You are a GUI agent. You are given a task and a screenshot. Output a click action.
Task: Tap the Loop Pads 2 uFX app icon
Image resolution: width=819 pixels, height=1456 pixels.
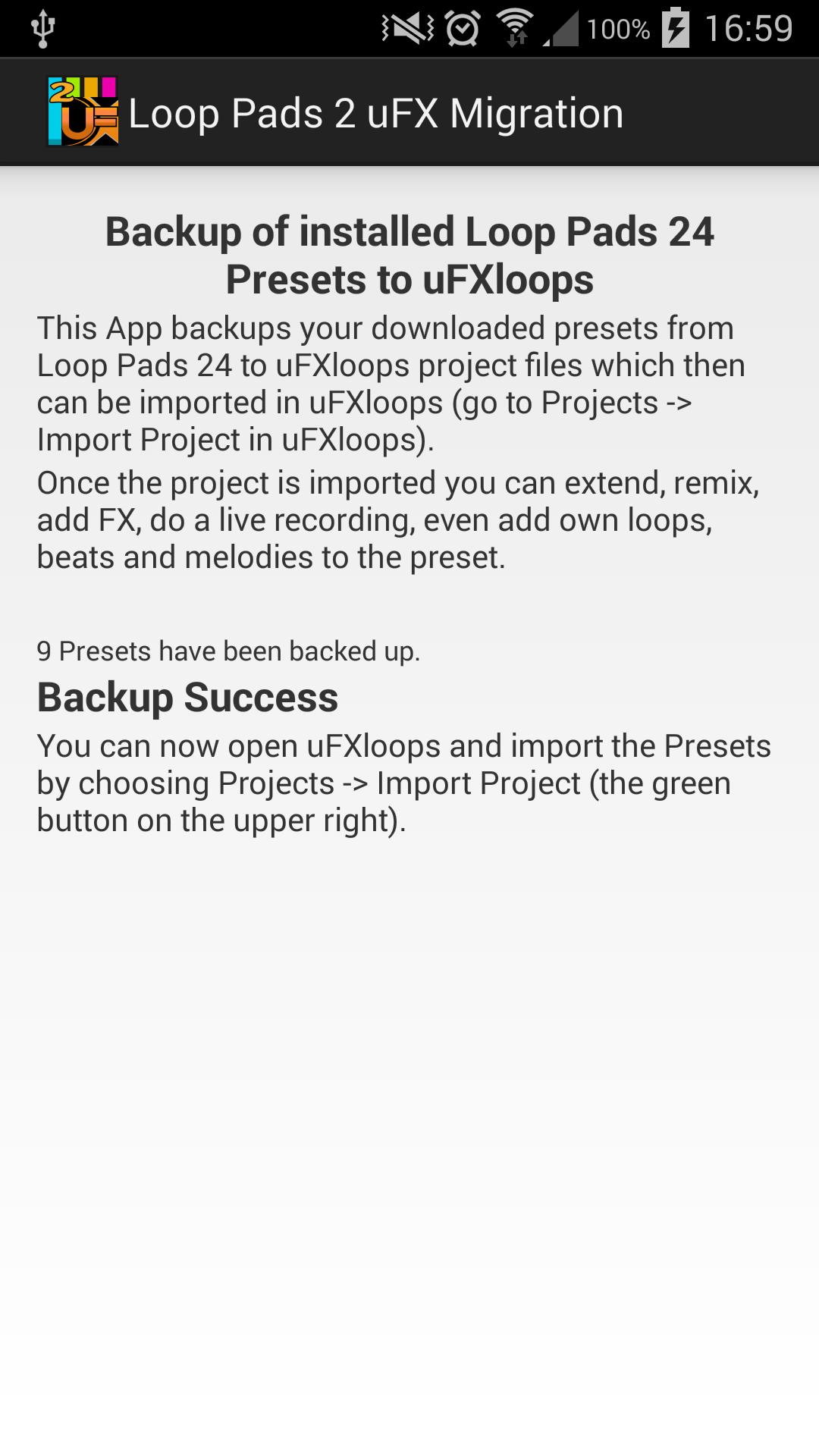coord(83,111)
